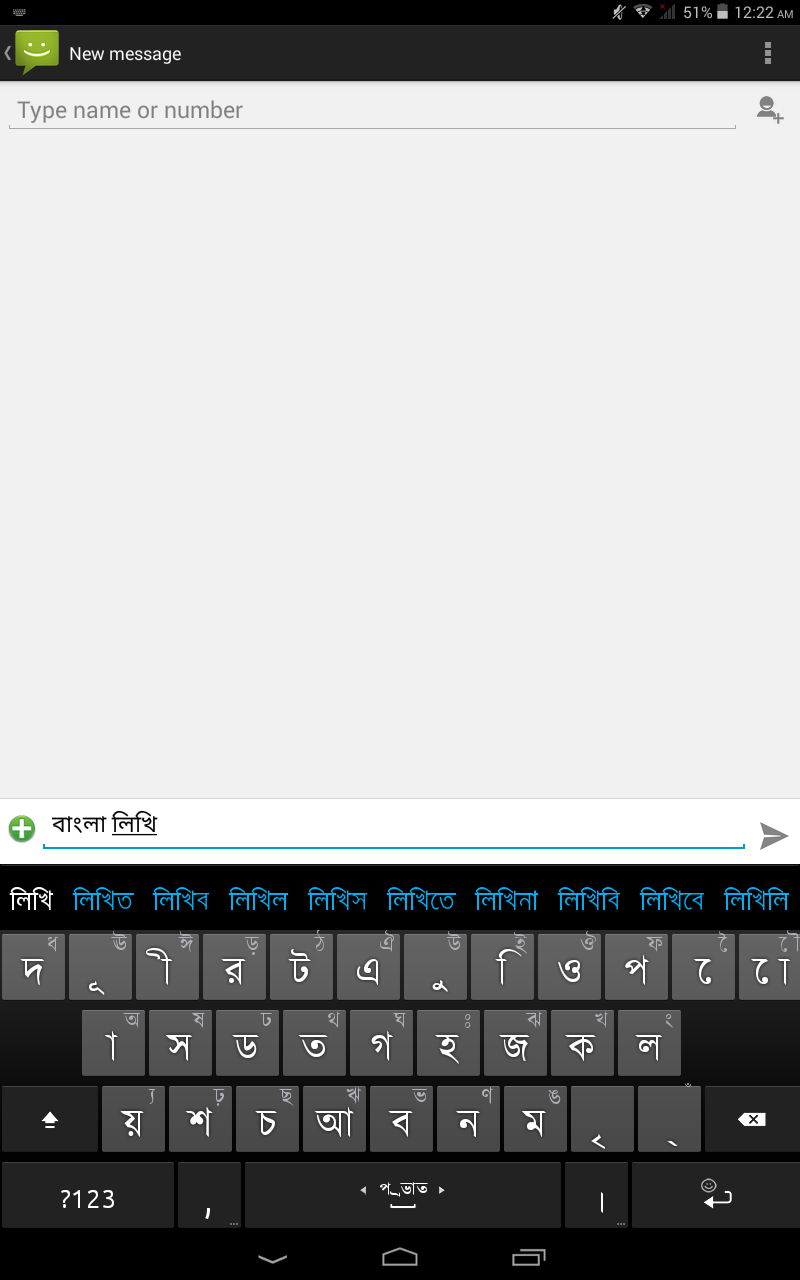Tap the space bar labeled প্রভাত

(403, 1195)
